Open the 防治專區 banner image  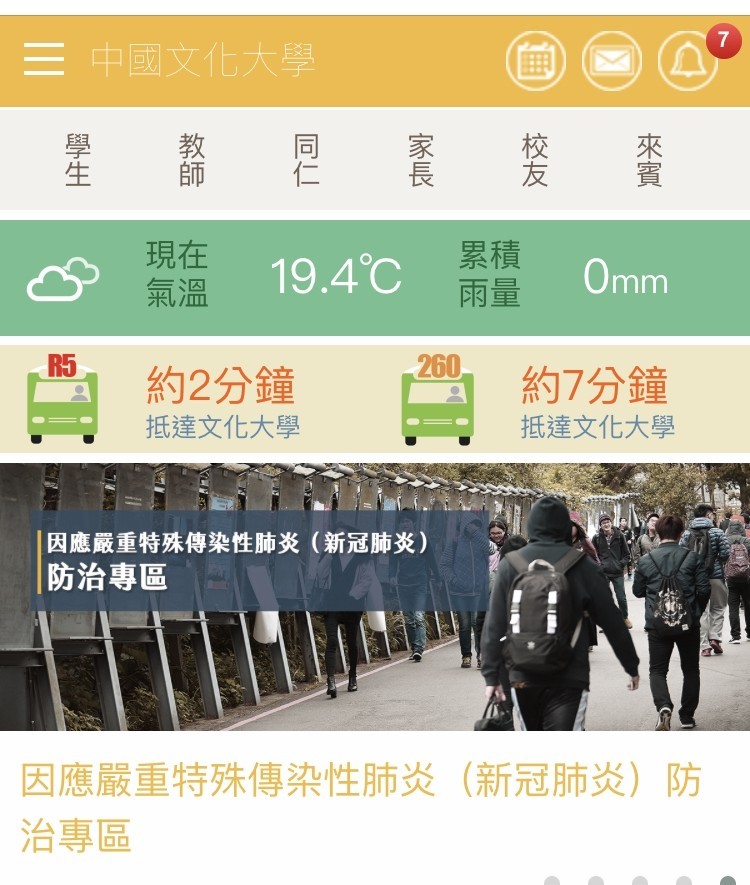[x=375, y=596]
